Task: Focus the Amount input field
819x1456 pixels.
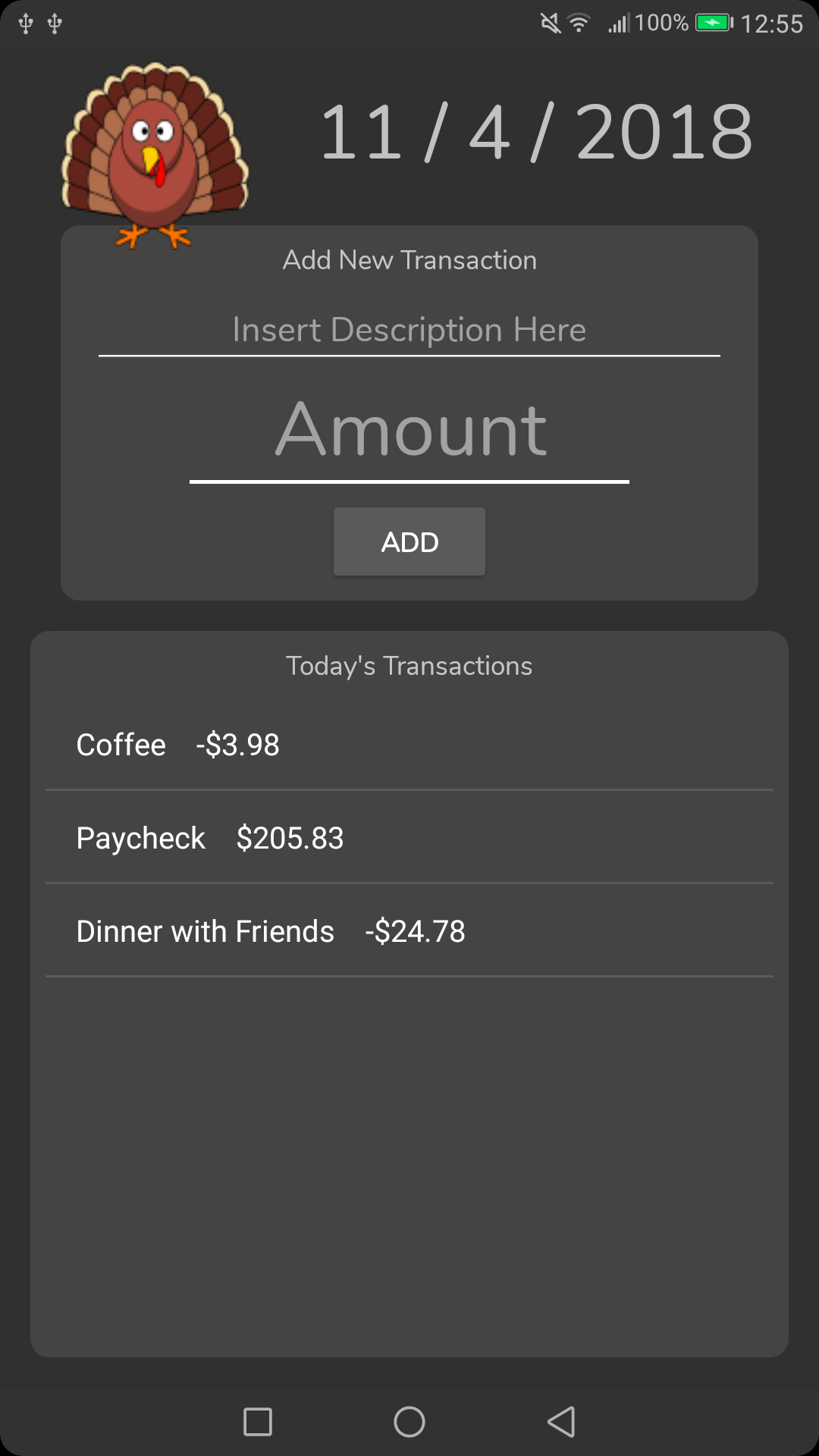Action: 409,432
